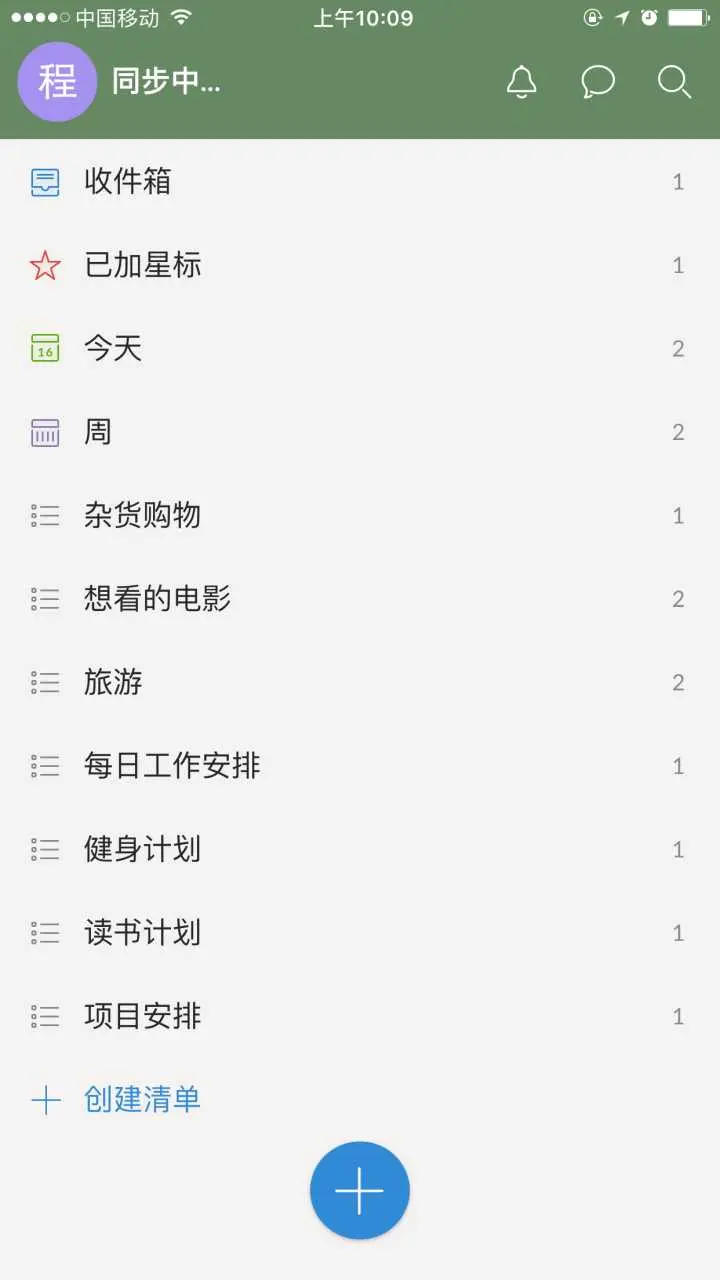Image resolution: width=720 pixels, height=1280 pixels.
Task: Add a new task with the blue plus button
Action: click(x=360, y=1191)
